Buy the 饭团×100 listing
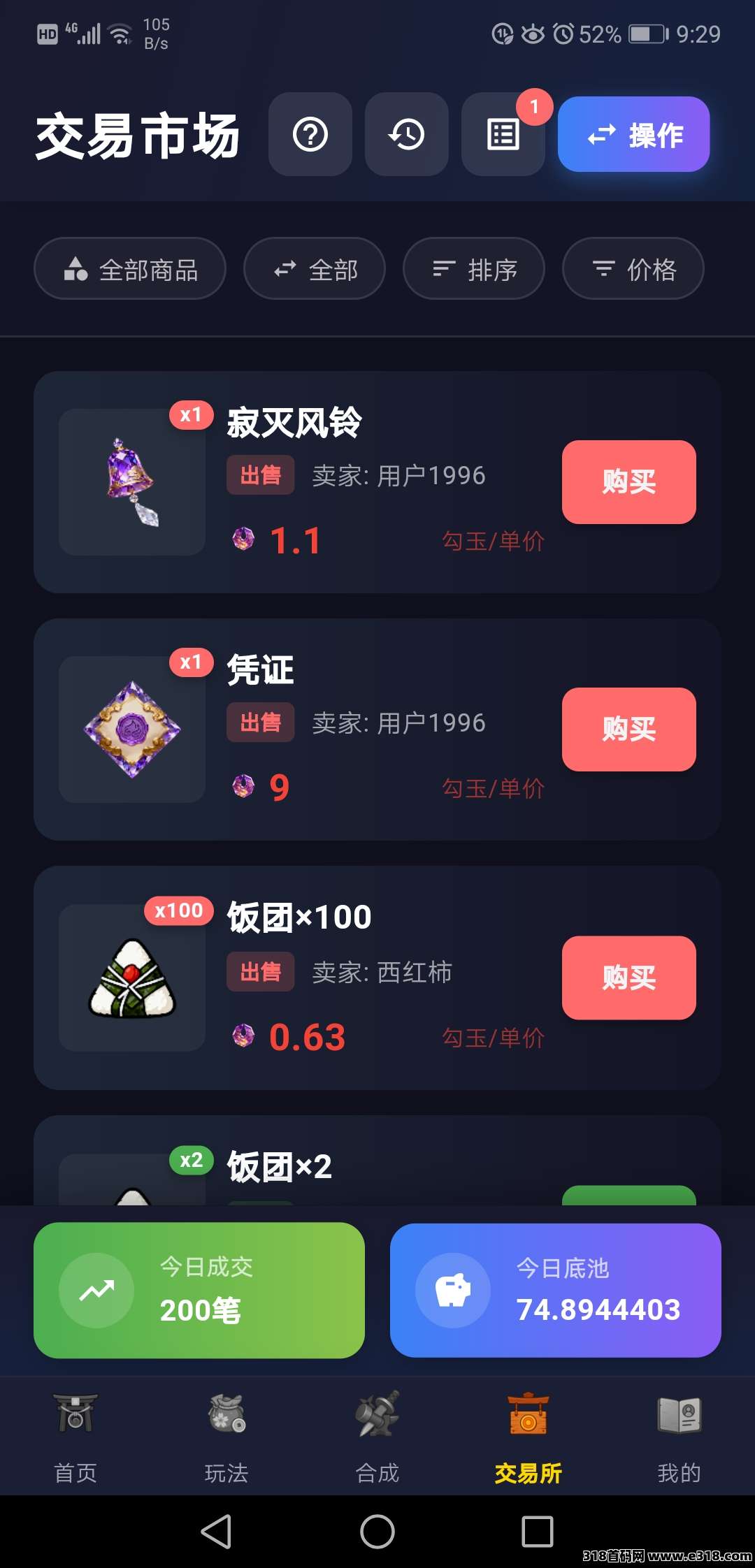755x1568 pixels. [628, 978]
